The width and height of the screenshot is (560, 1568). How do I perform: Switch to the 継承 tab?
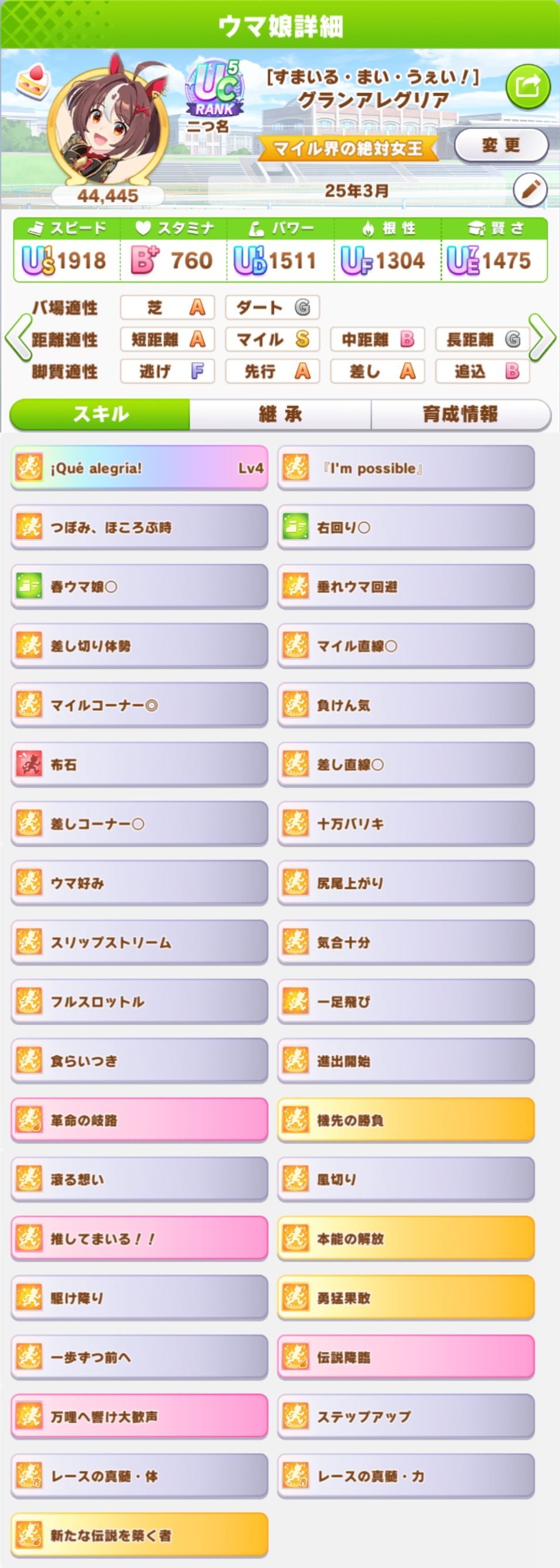[x=281, y=414]
